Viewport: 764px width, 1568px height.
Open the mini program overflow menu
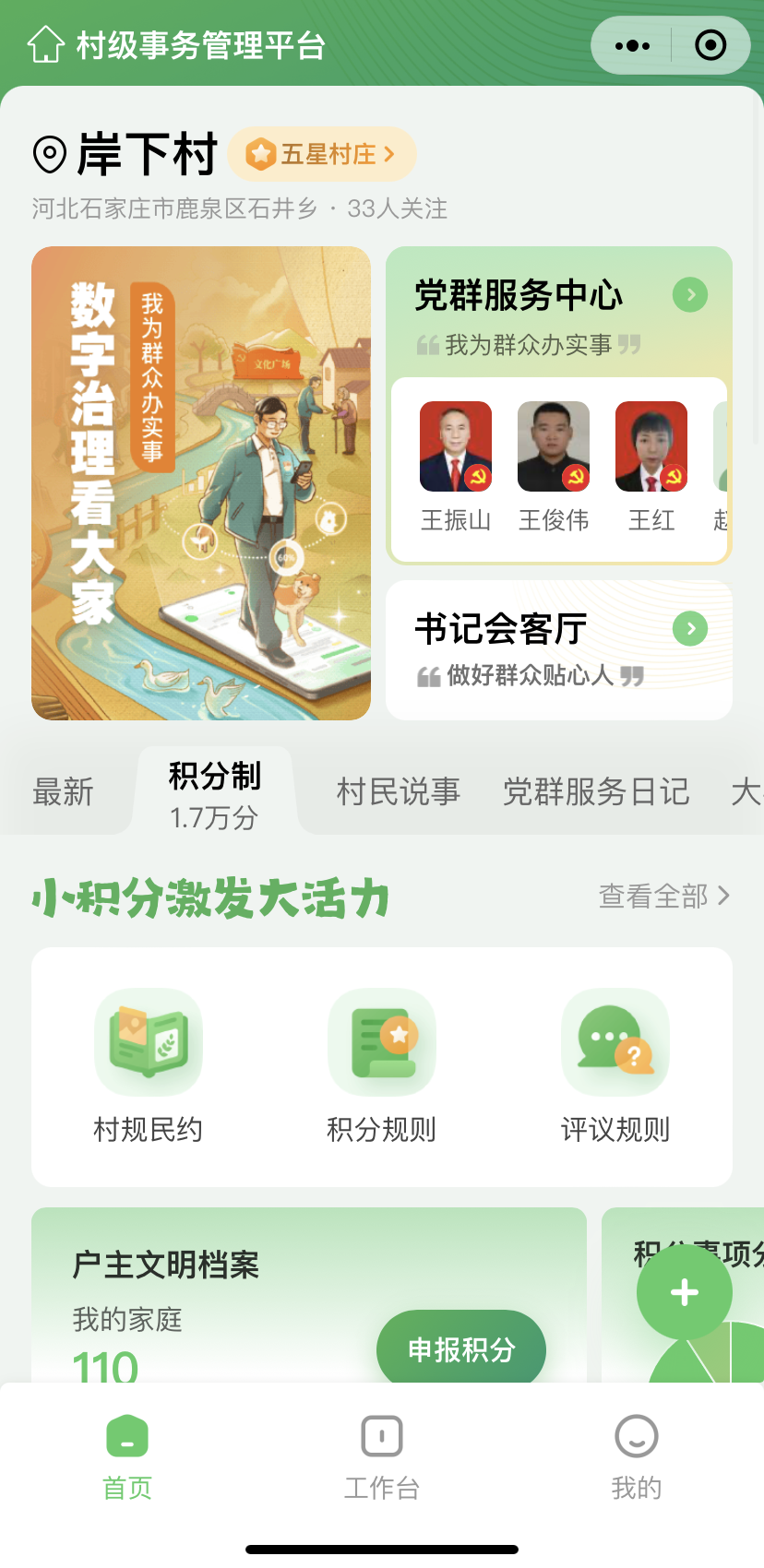[x=632, y=45]
